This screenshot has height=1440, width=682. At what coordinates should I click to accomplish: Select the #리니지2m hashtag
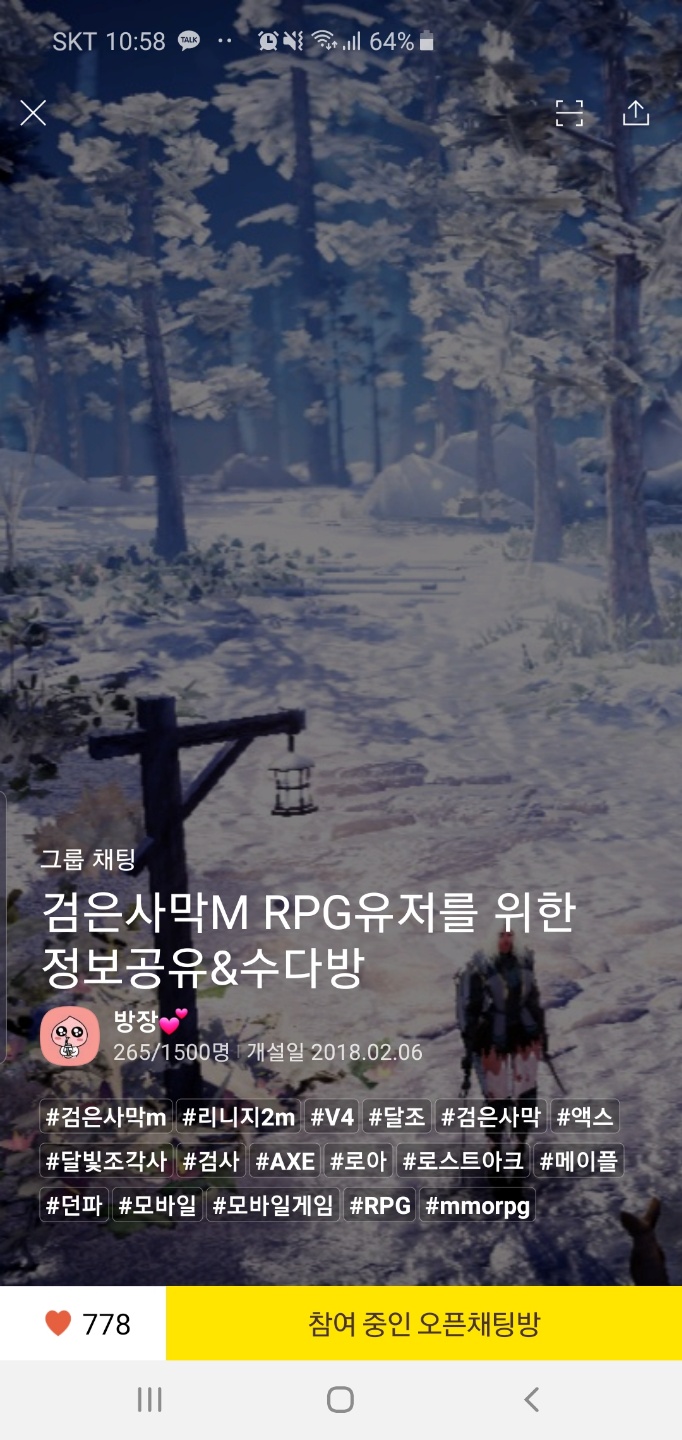(238, 1117)
